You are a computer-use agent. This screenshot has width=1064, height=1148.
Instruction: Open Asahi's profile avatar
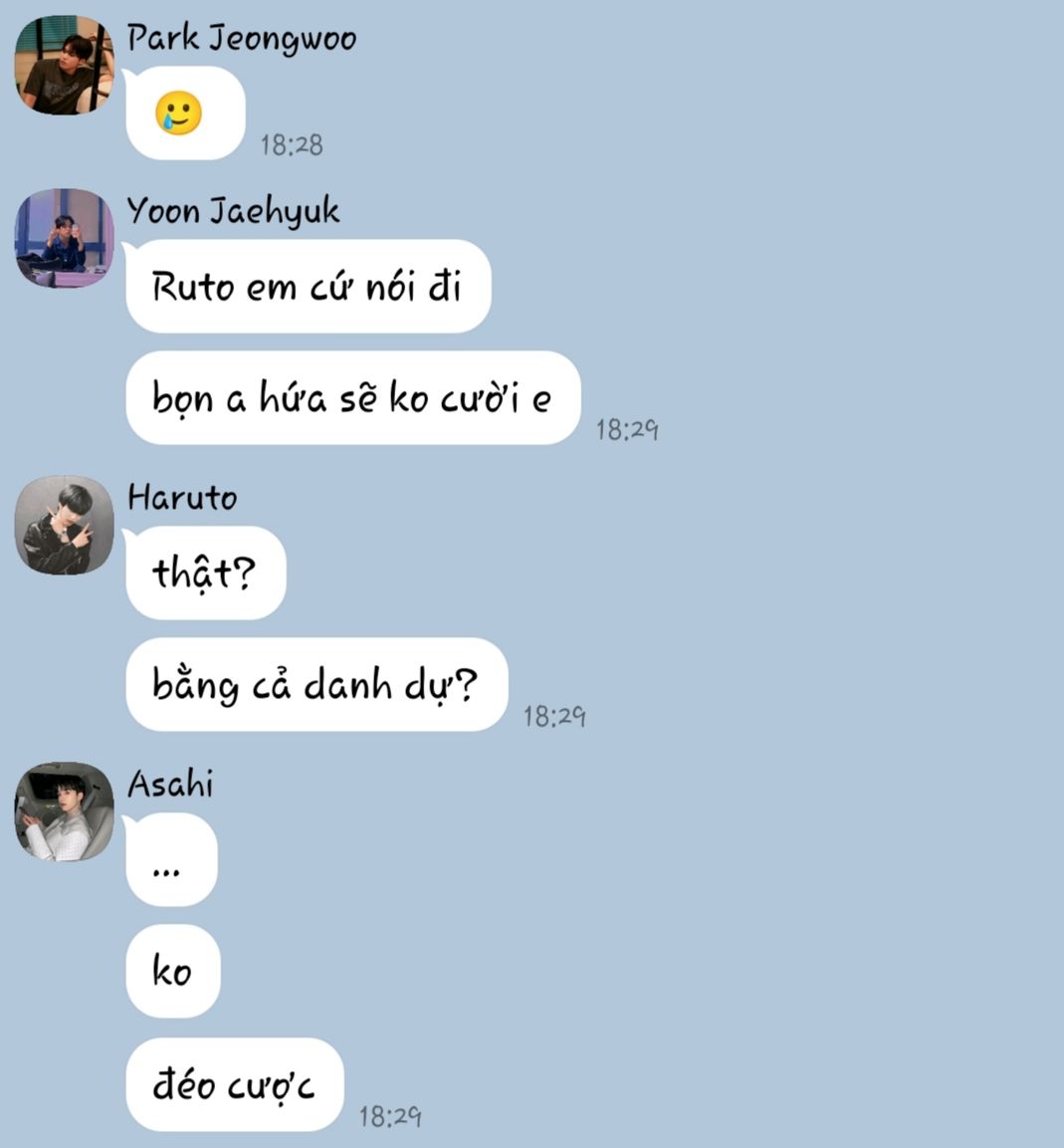pos(64,811)
